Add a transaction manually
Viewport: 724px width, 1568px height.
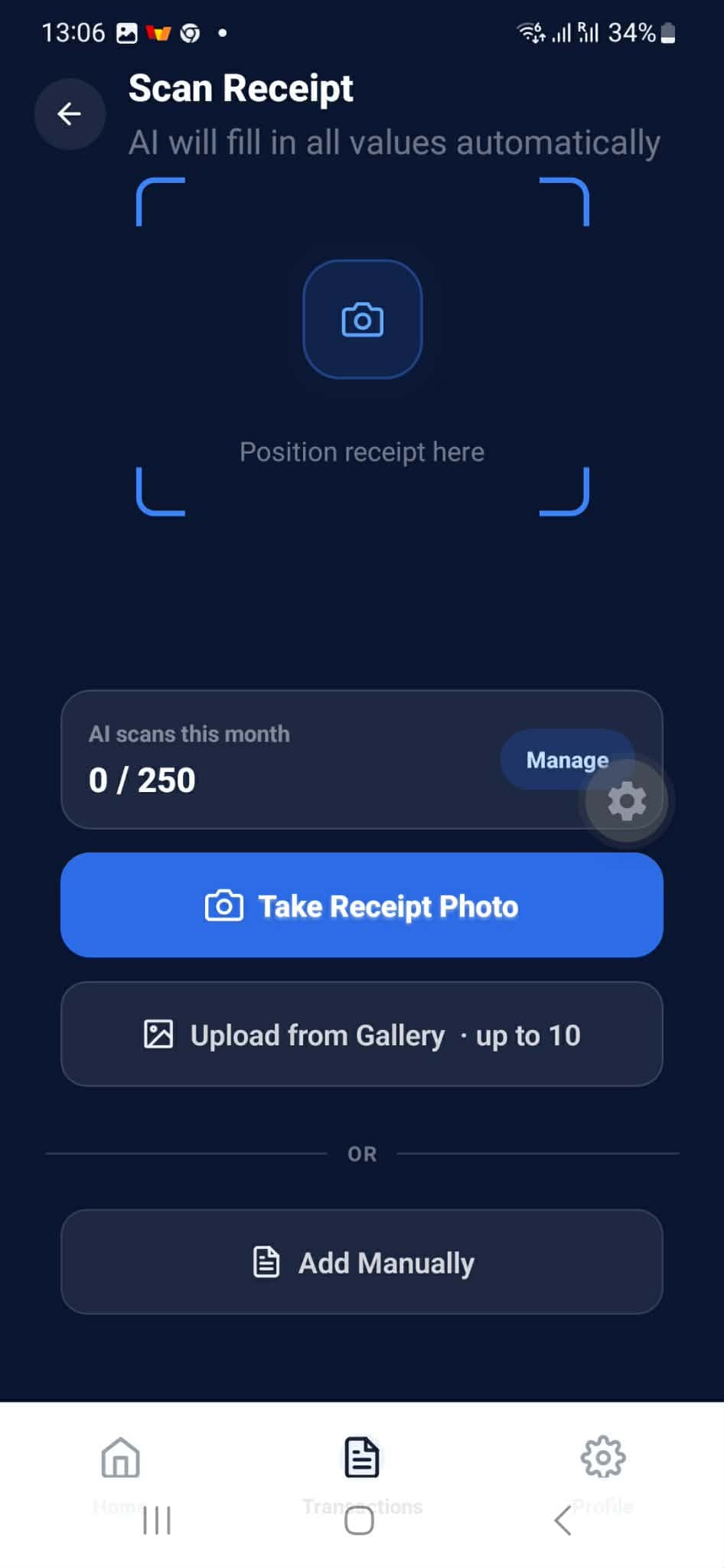pyautogui.click(x=362, y=1262)
